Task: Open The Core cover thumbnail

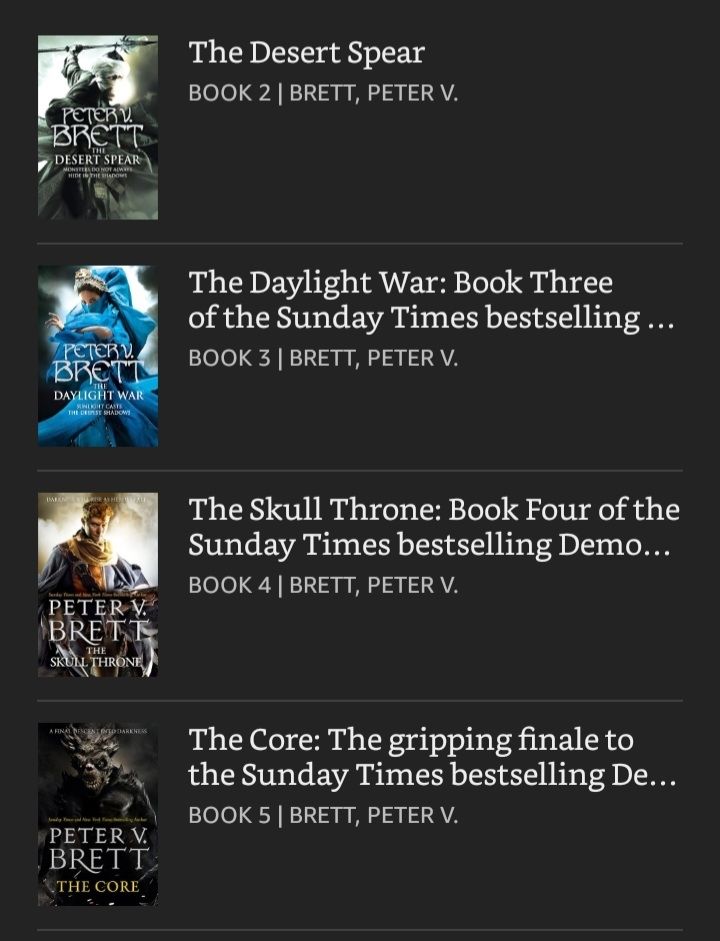Action: (x=97, y=813)
